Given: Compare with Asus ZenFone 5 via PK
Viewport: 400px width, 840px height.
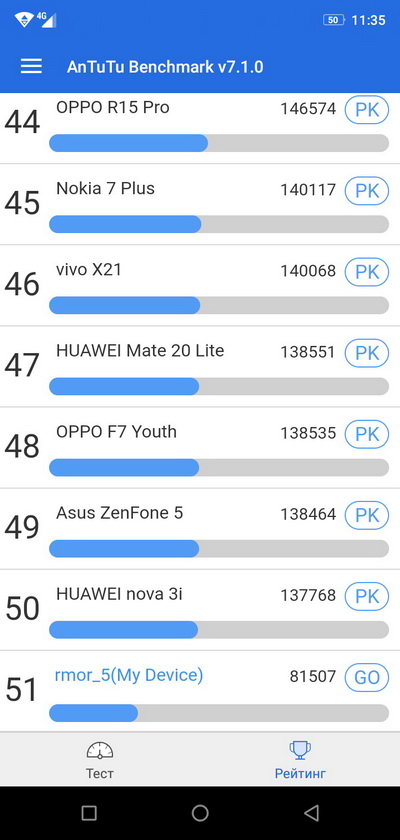Looking at the screenshot, I should (x=367, y=515).
